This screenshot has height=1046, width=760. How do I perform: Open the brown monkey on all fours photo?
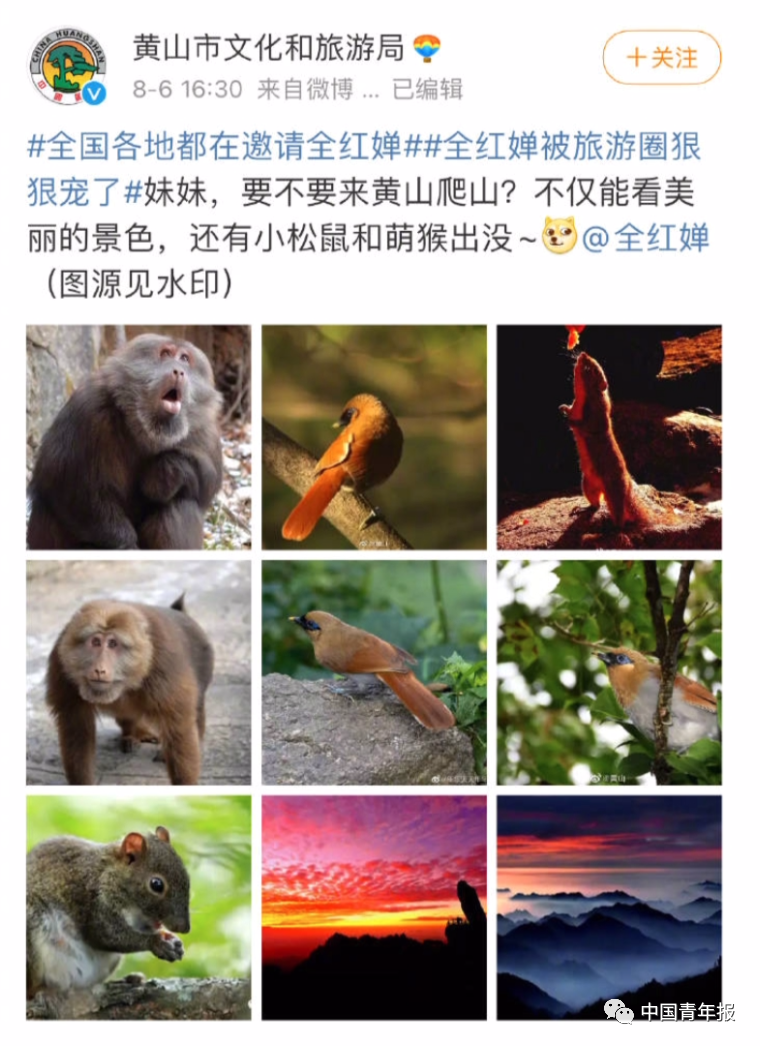[139, 672]
